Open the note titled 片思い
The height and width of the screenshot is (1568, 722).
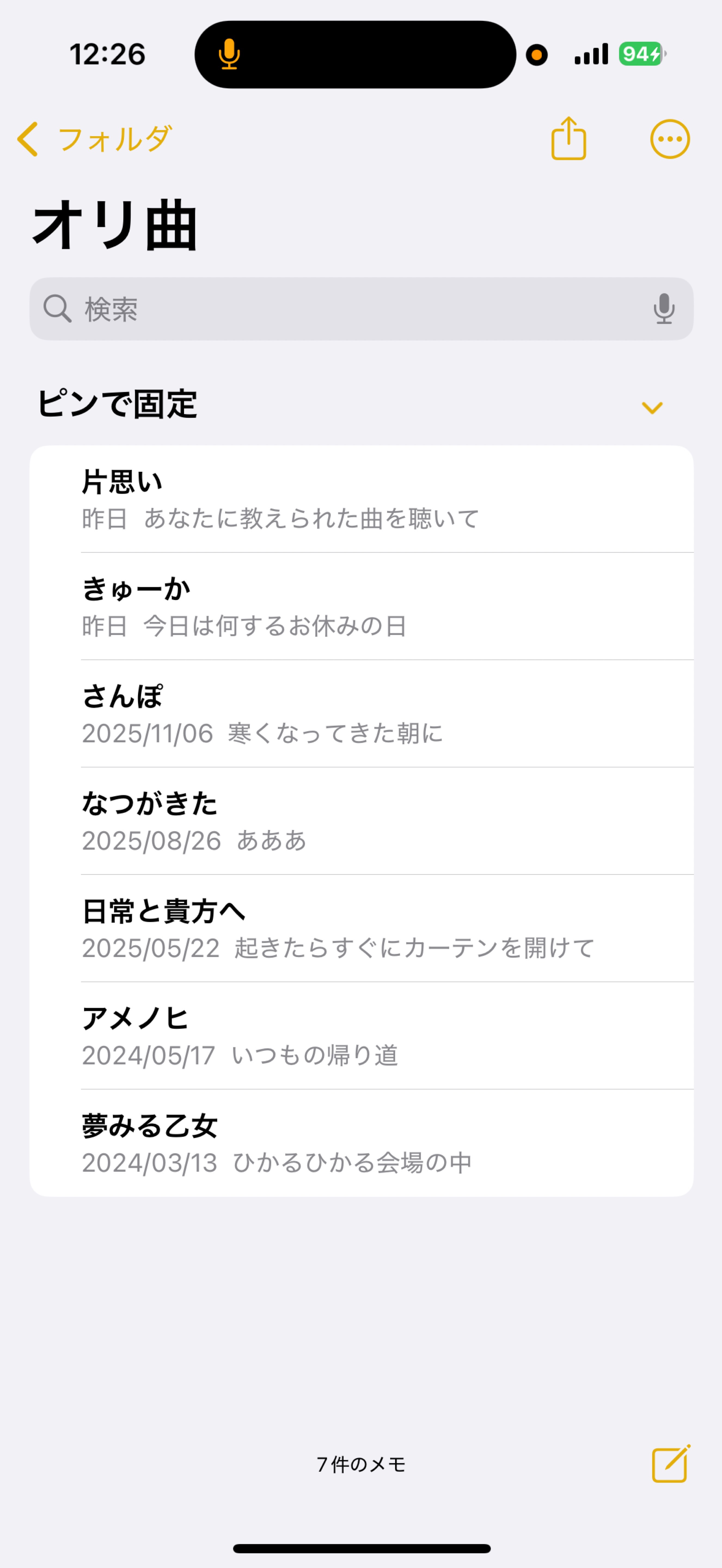(x=361, y=499)
